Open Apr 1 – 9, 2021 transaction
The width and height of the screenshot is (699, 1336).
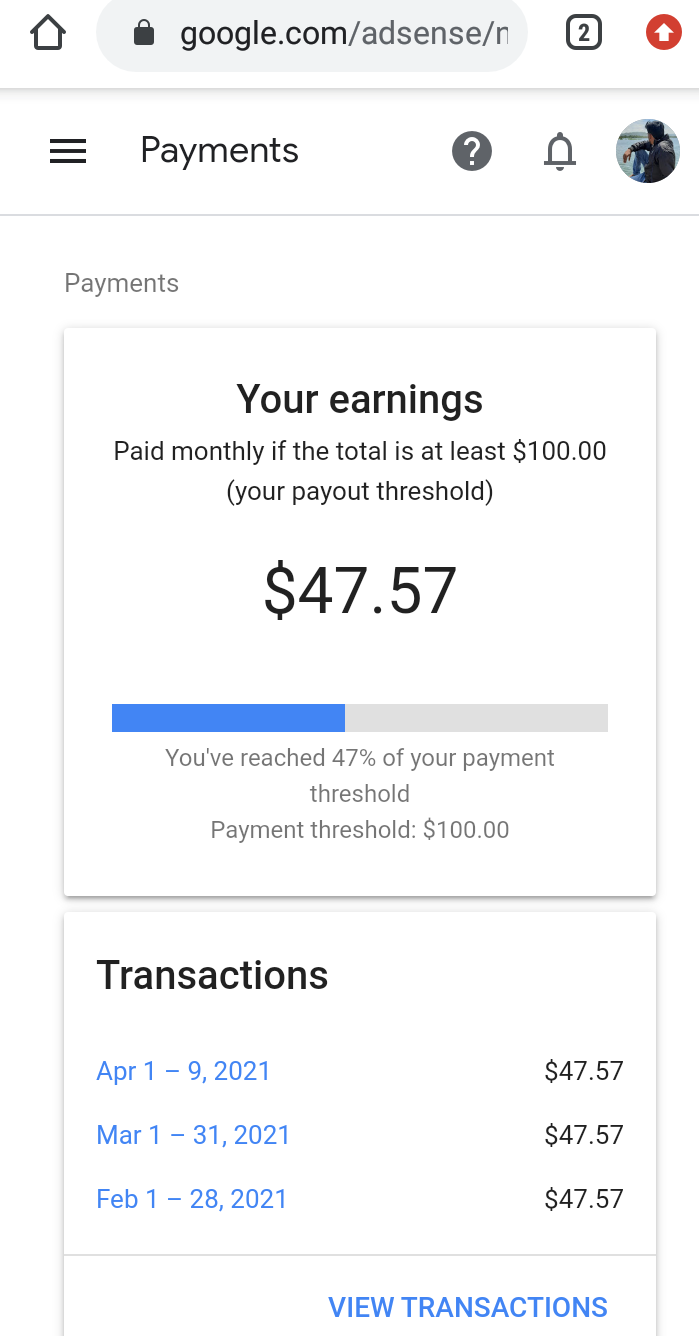pos(184,1071)
